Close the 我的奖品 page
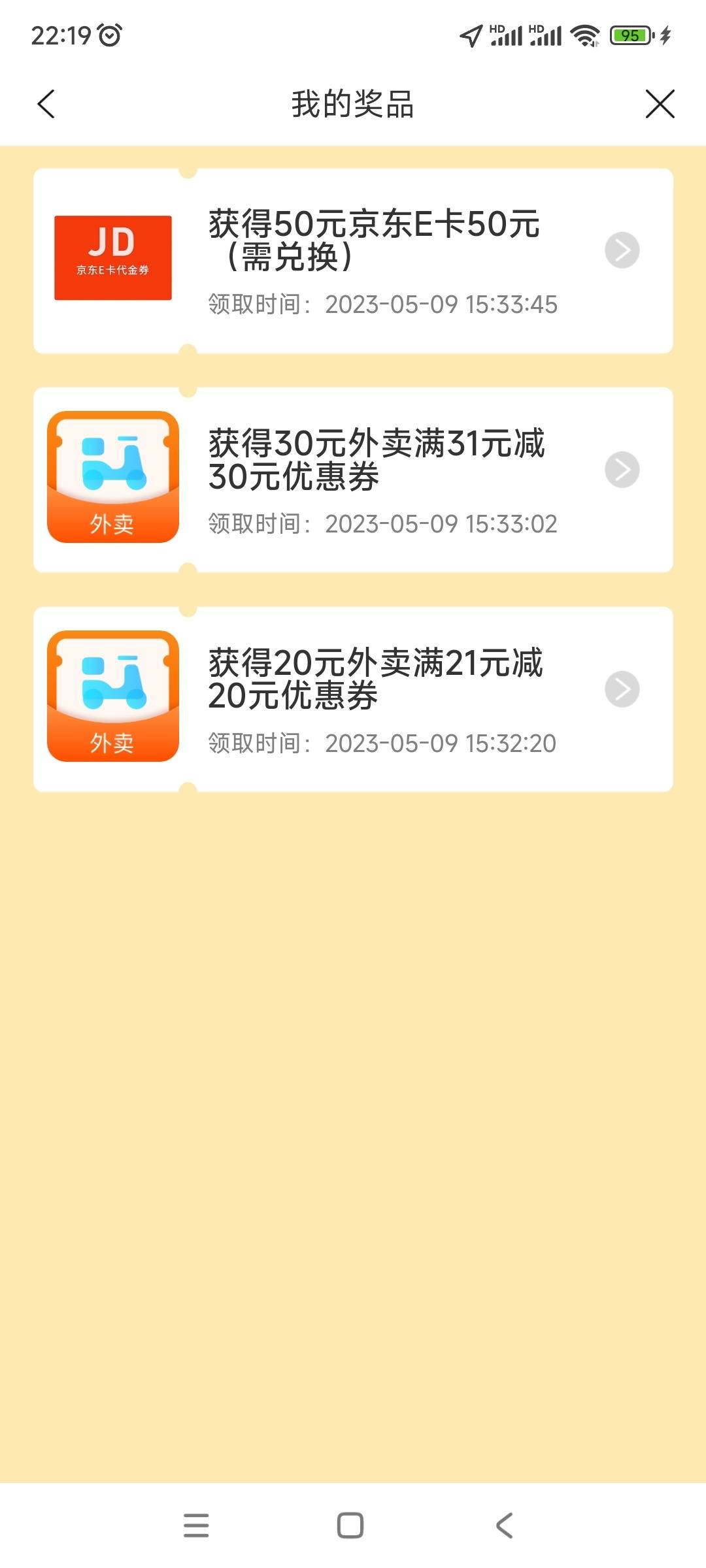Image resolution: width=706 pixels, height=1568 pixels. click(x=660, y=104)
